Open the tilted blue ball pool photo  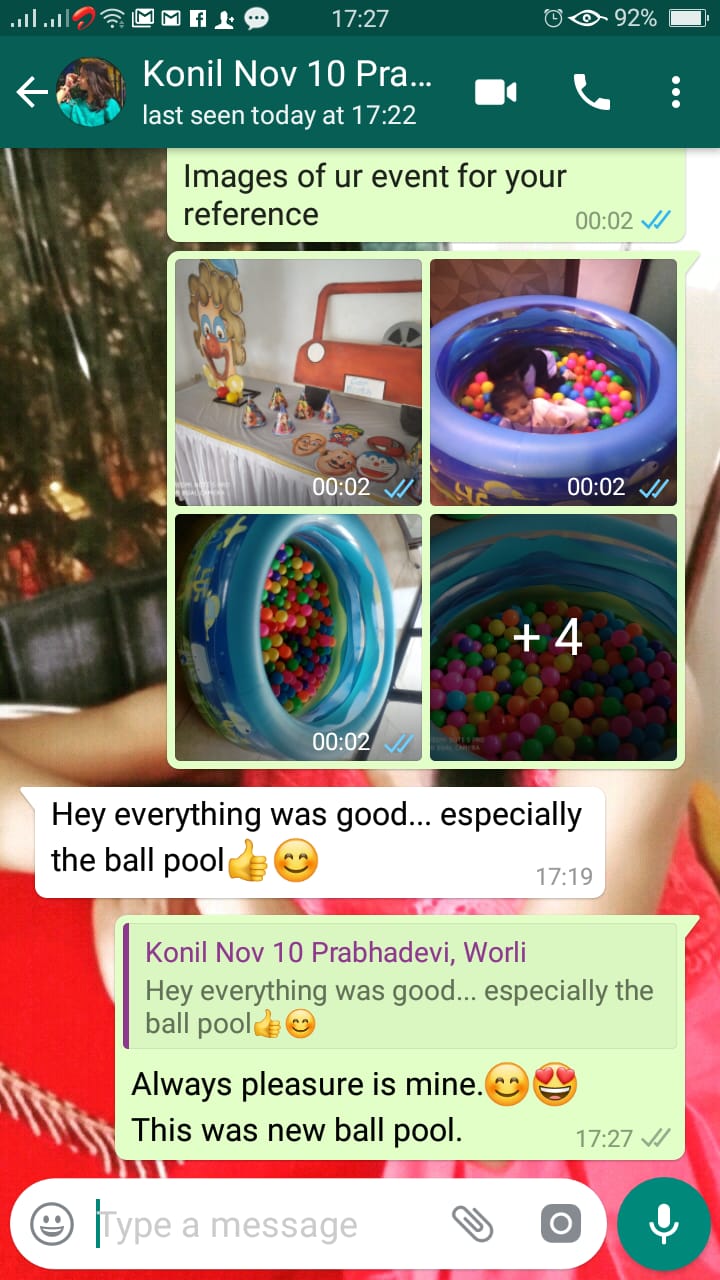[x=298, y=637]
